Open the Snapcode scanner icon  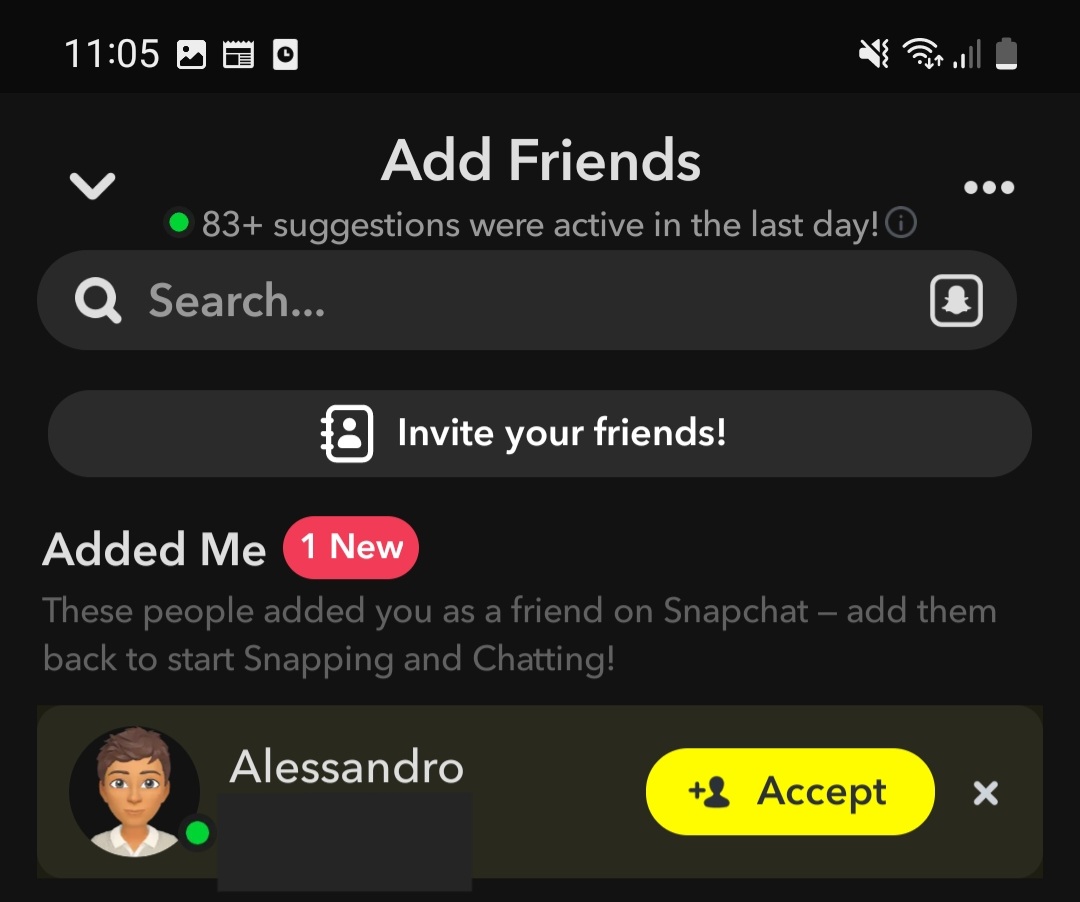956,300
